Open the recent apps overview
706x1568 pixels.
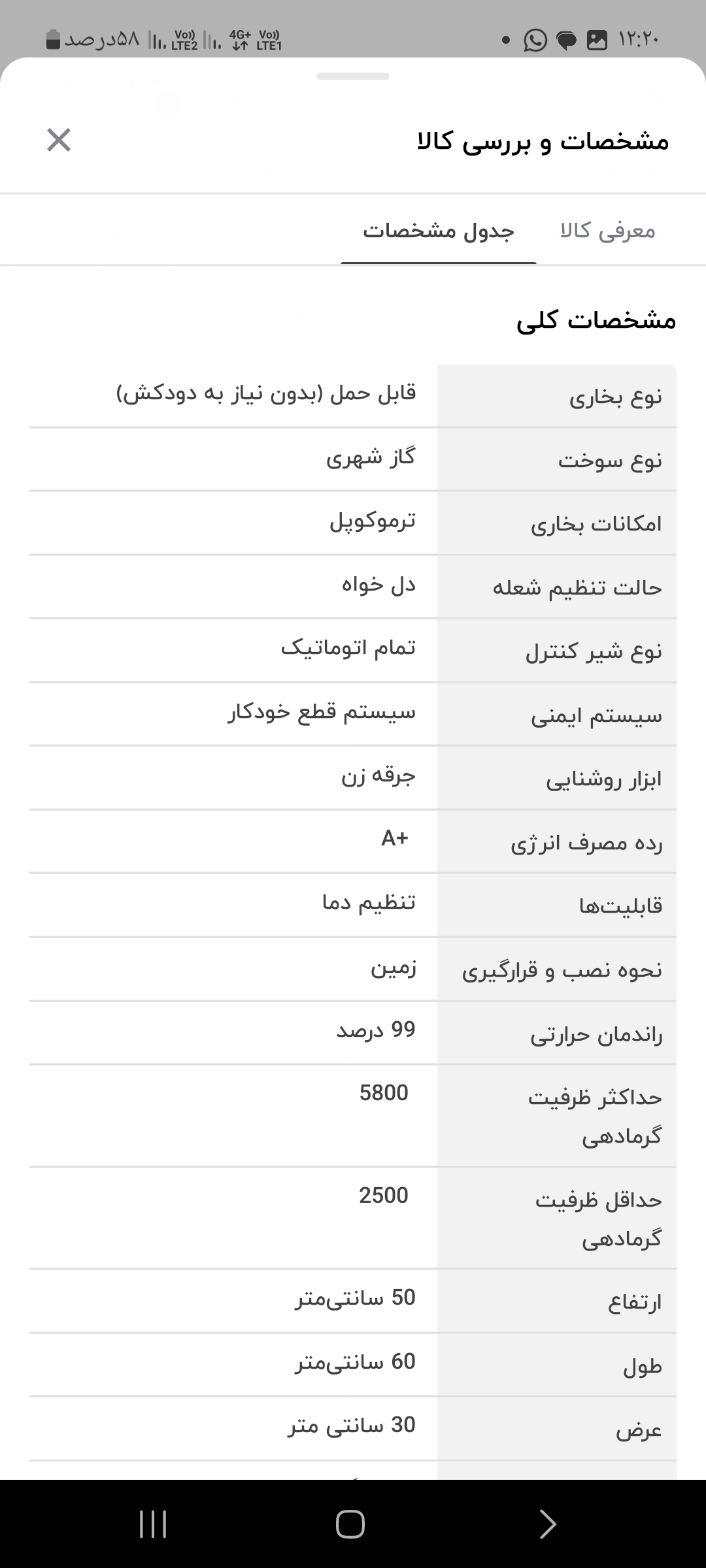coord(153,1524)
